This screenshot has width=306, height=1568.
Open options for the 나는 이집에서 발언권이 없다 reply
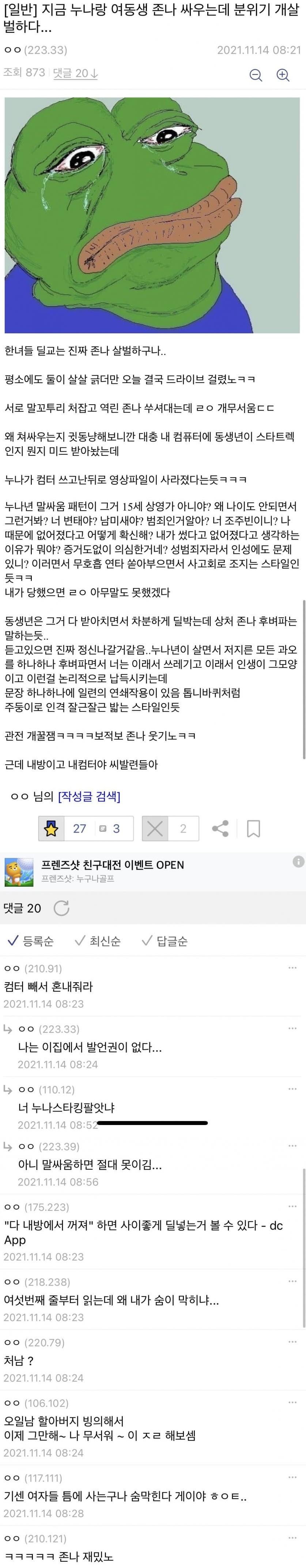click(292, 1028)
